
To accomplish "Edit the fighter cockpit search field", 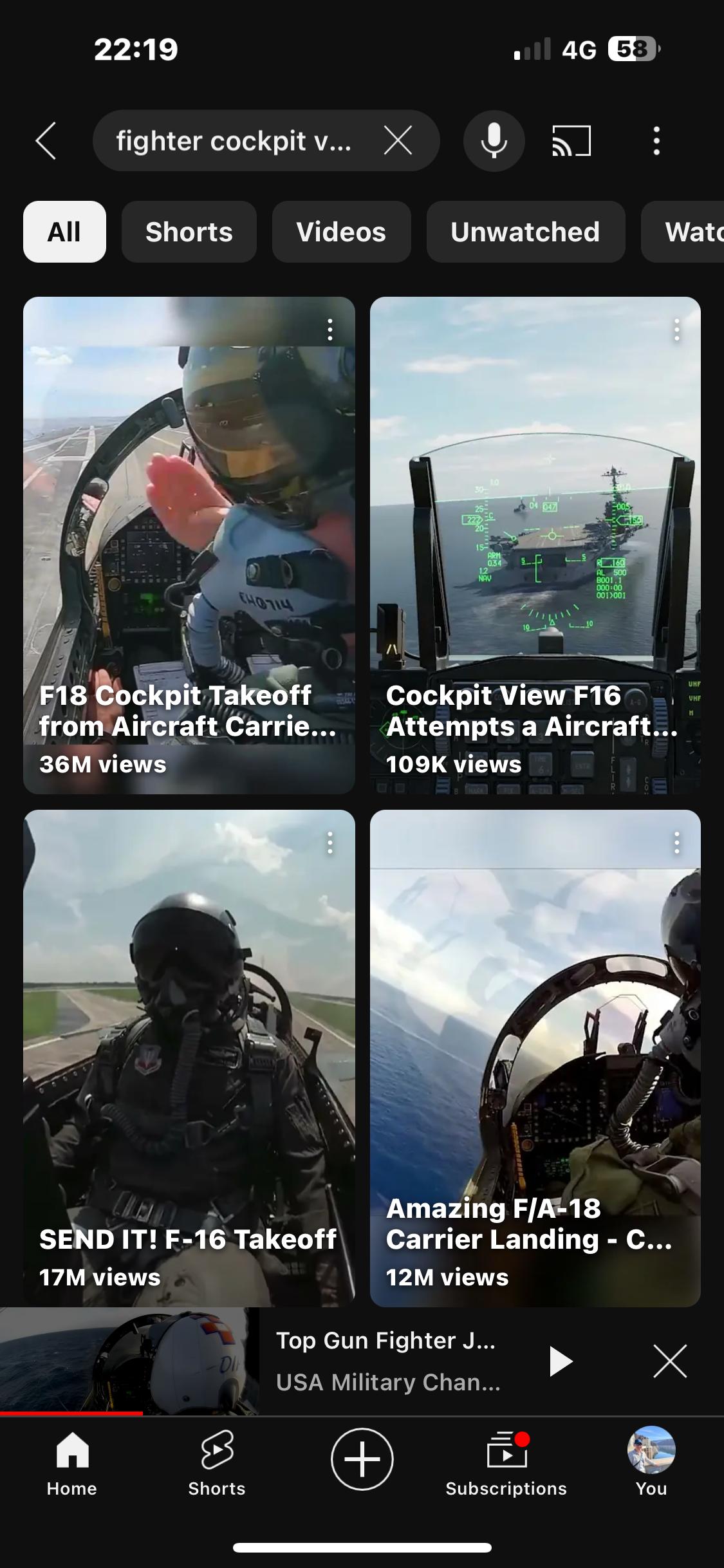I will point(235,140).
